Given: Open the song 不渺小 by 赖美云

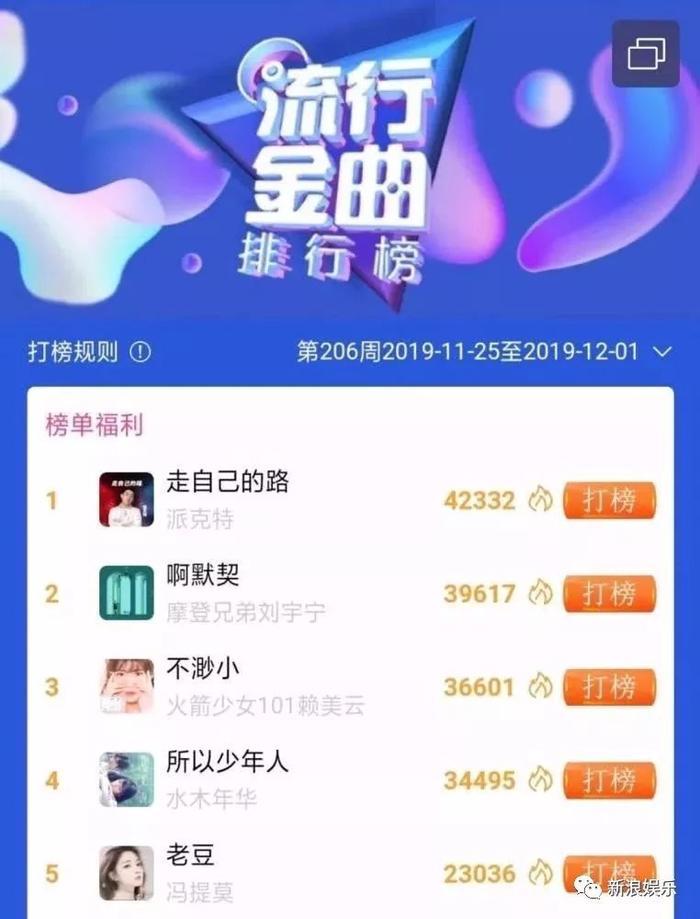Looking at the screenshot, I should (203, 668).
